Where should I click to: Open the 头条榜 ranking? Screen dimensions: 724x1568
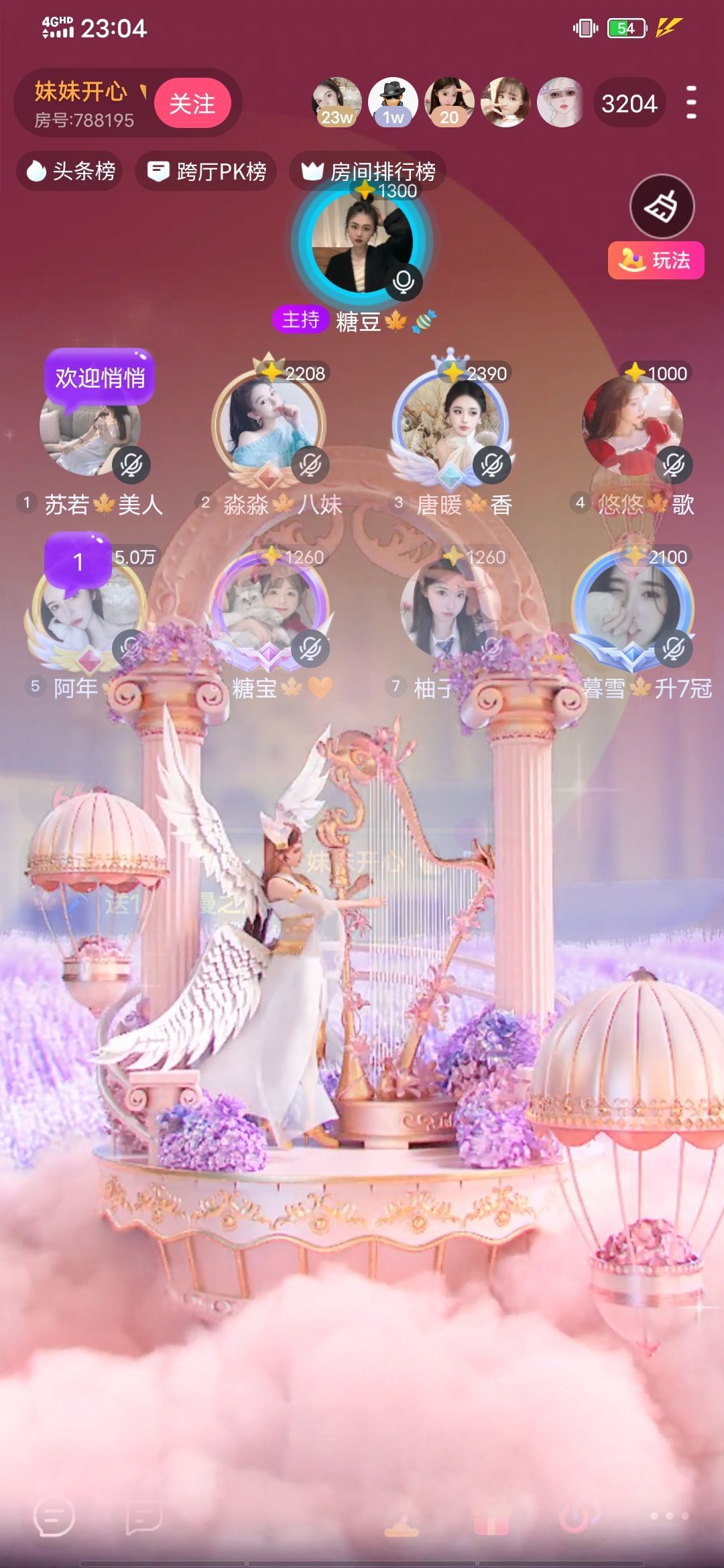(70, 172)
